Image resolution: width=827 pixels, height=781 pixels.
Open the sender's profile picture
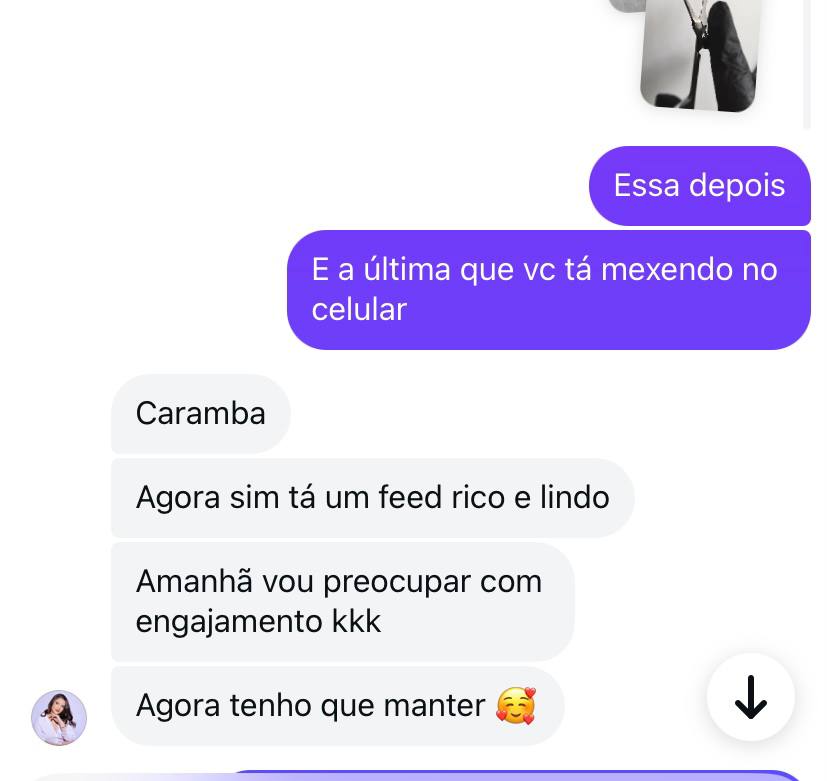pos(59,717)
